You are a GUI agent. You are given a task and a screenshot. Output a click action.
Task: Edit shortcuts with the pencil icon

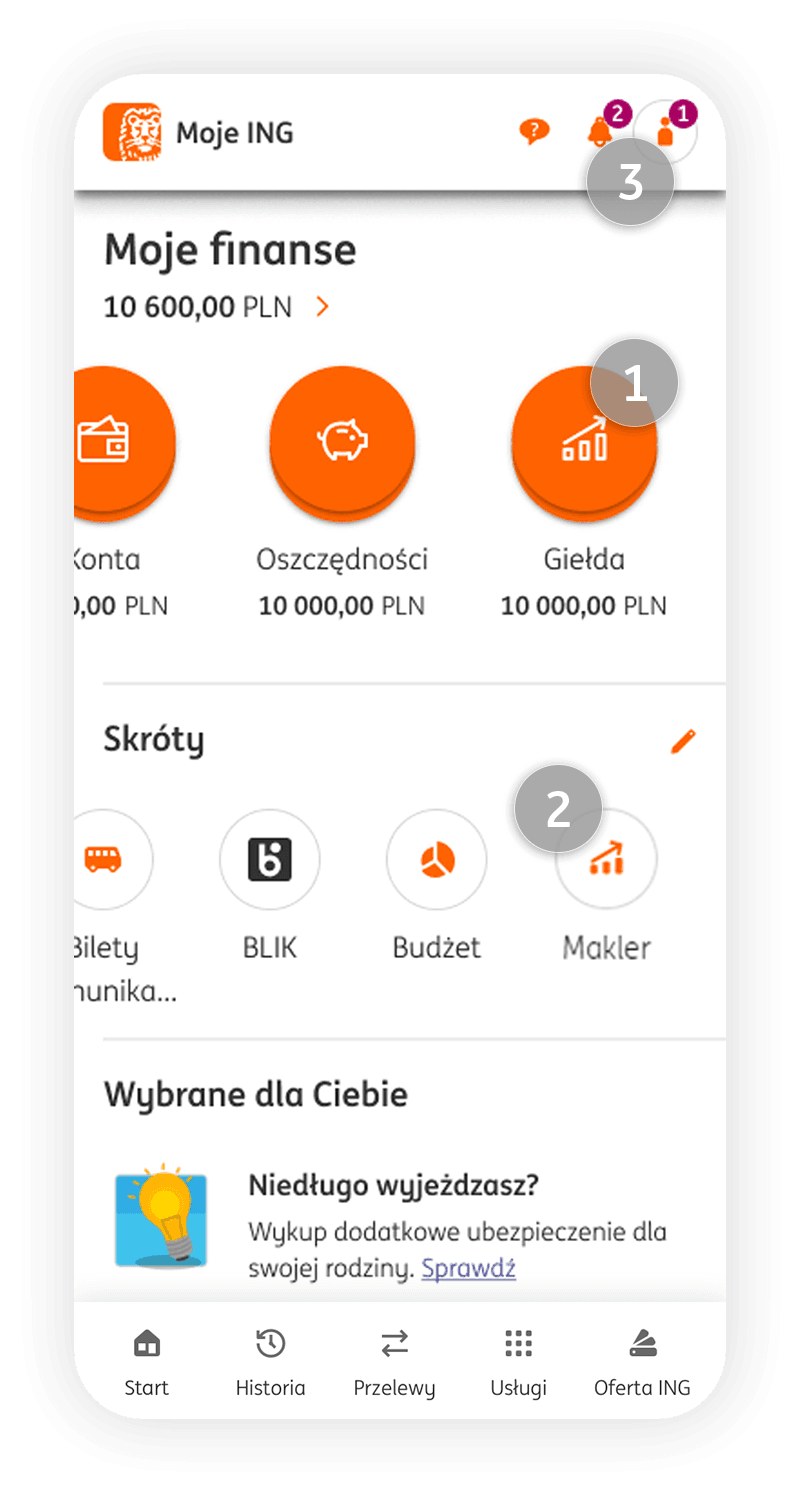[x=683, y=741]
